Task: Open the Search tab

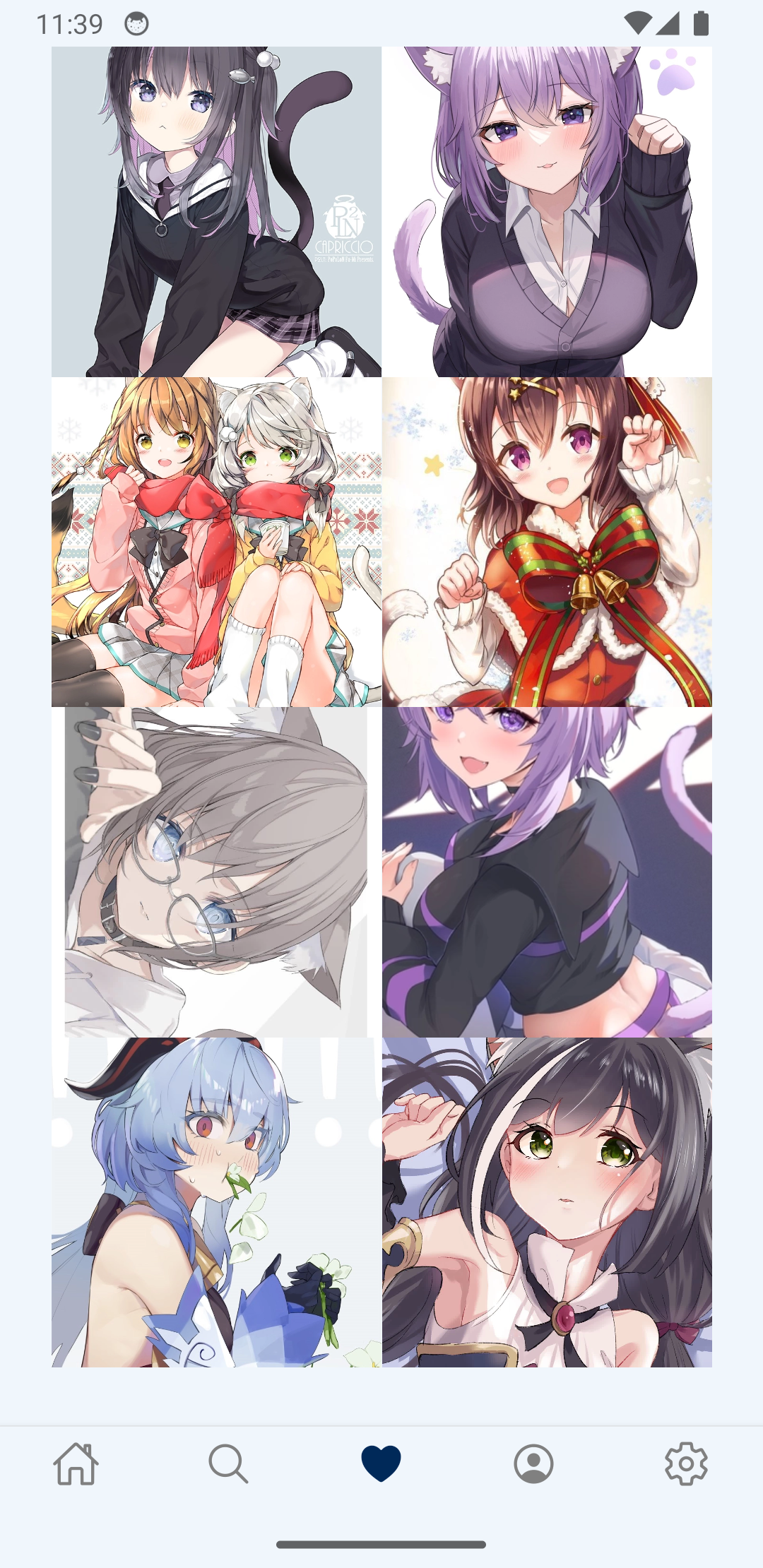Action: click(228, 1463)
